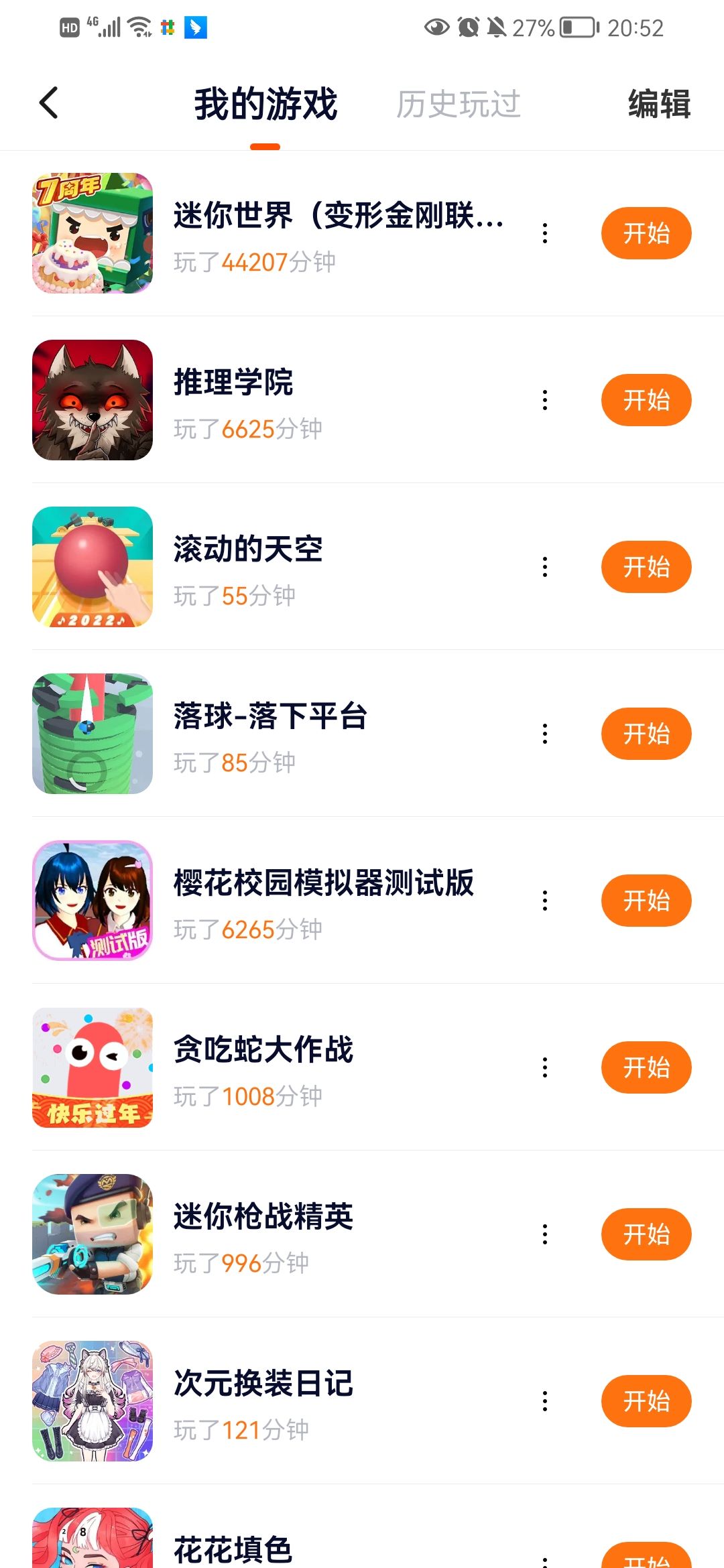Start 樱花校园模拟器测试版

coord(646,901)
